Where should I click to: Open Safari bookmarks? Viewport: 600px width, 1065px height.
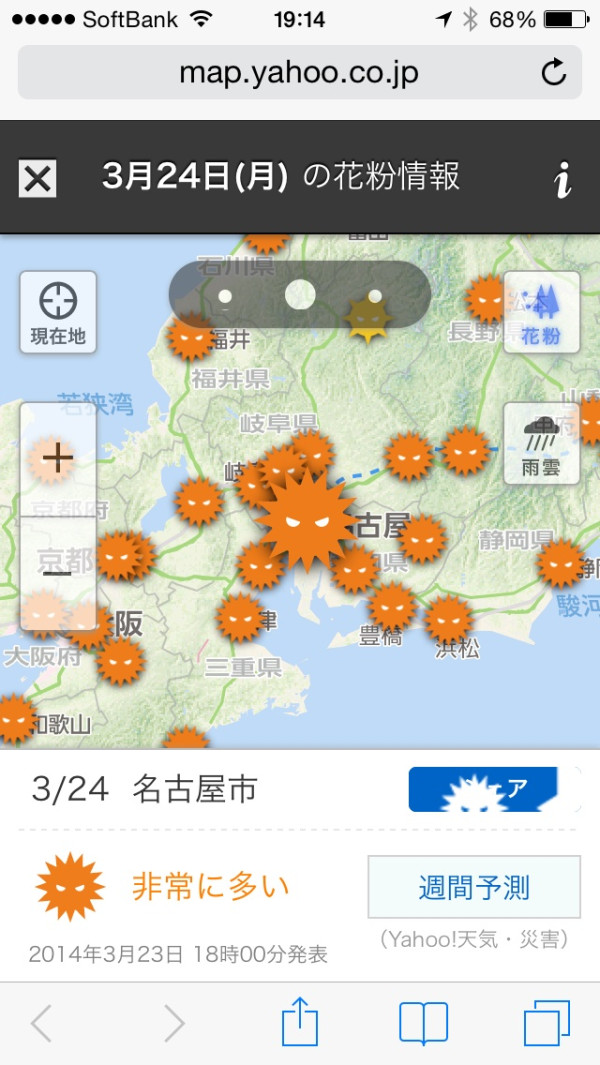(423, 1023)
